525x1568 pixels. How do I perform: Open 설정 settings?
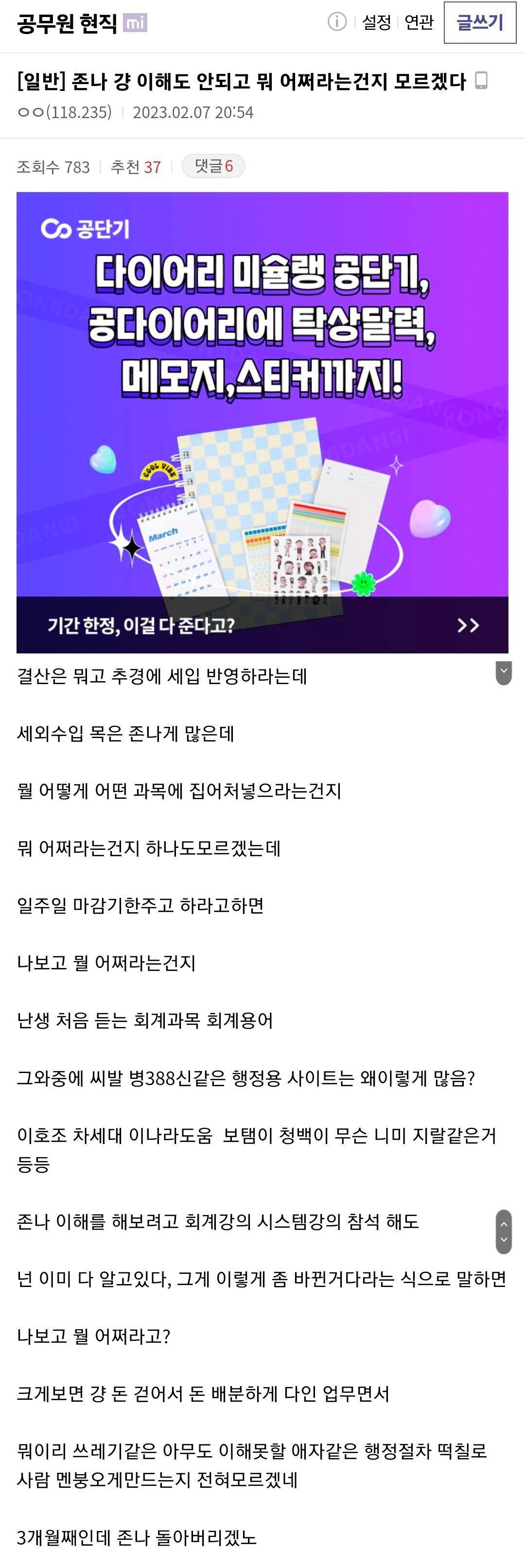[376, 22]
